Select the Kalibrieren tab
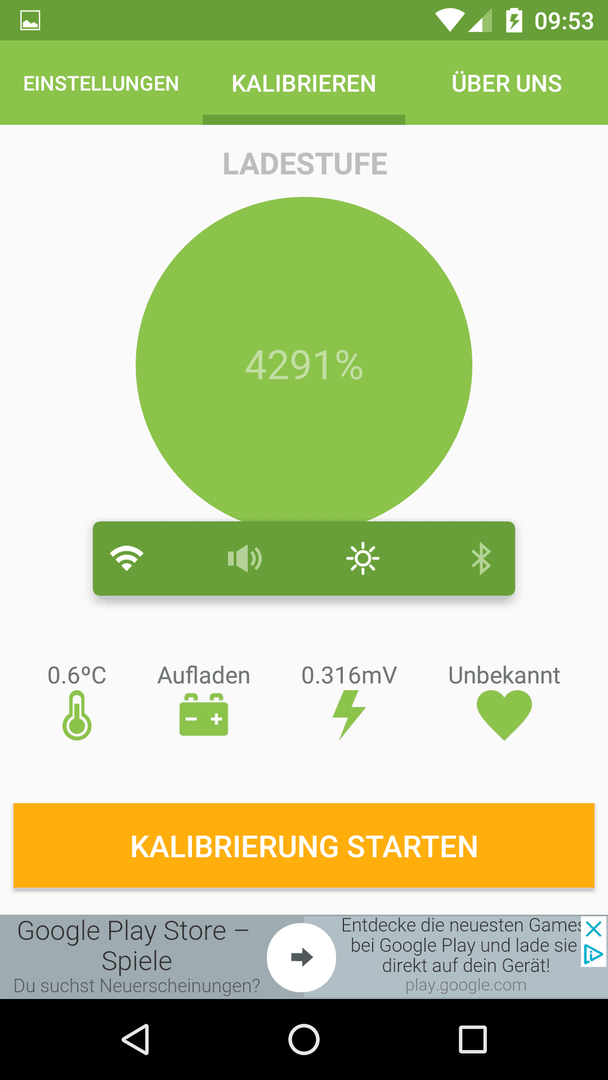This screenshot has width=608, height=1080. coord(304,83)
